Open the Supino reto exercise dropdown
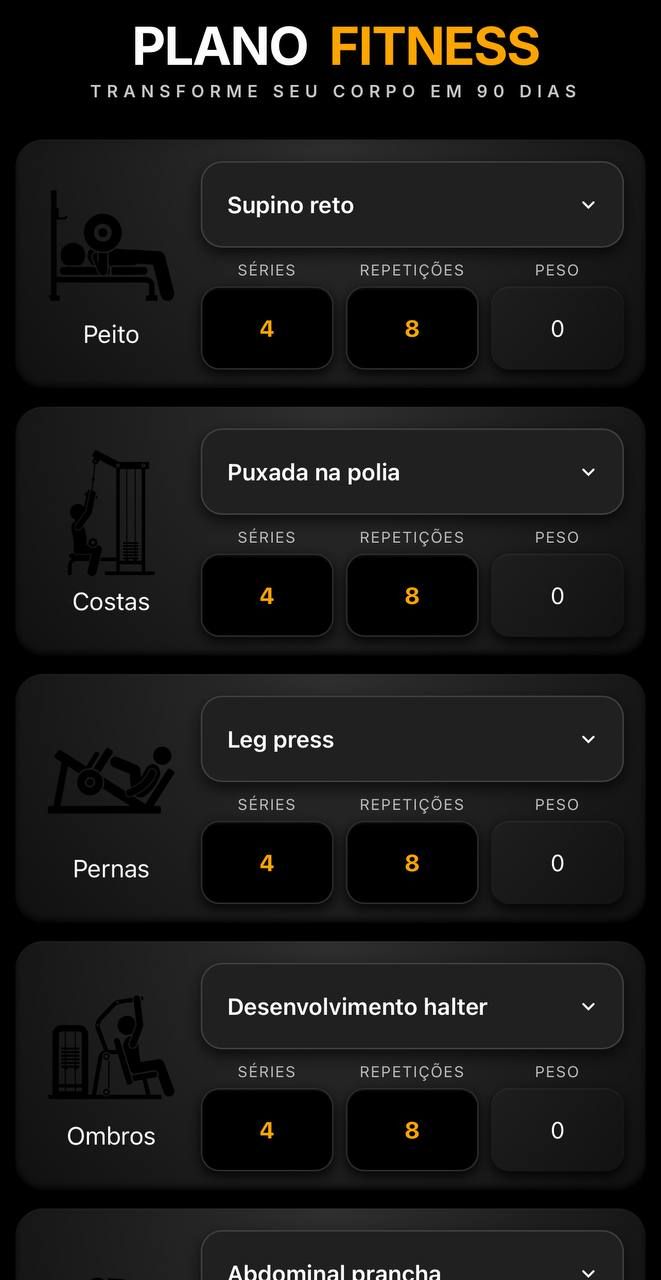Viewport: 661px width, 1280px height. (x=412, y=205)
